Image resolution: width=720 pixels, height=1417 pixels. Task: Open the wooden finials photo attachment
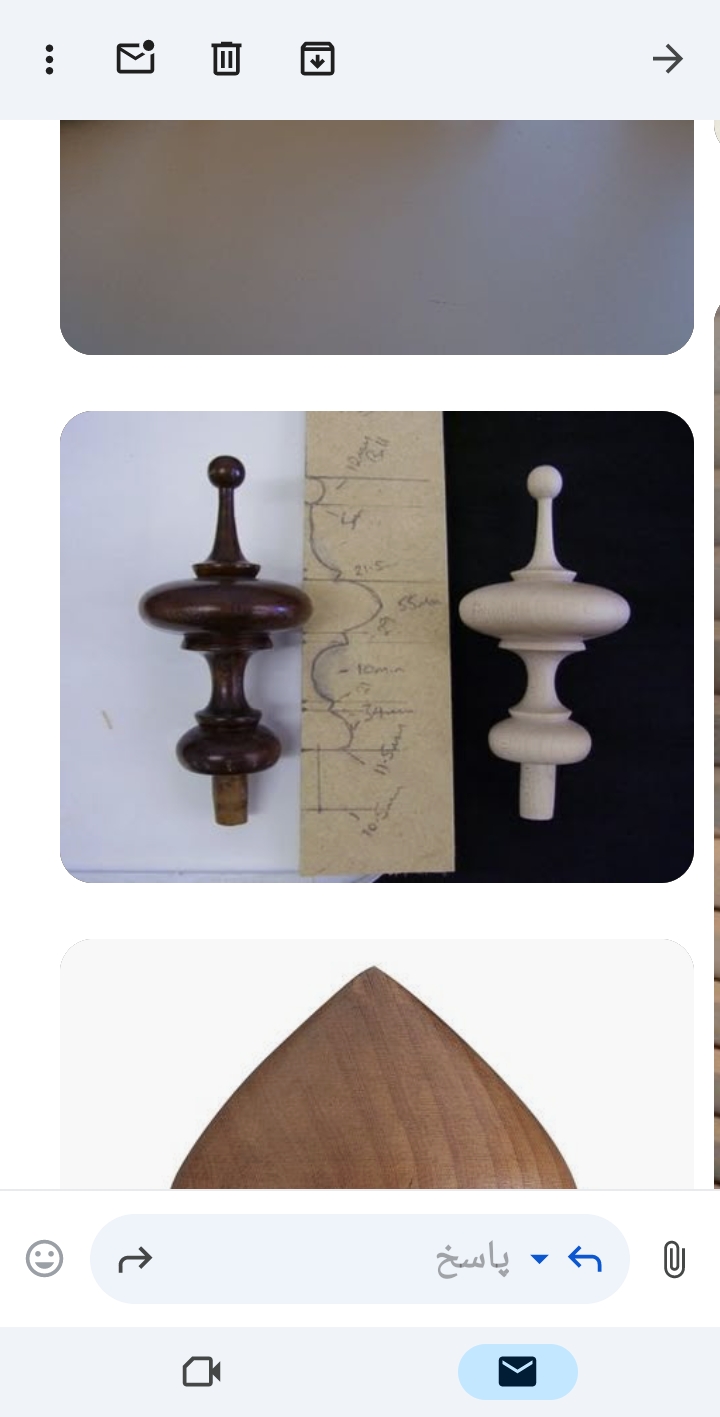(377, 646)
